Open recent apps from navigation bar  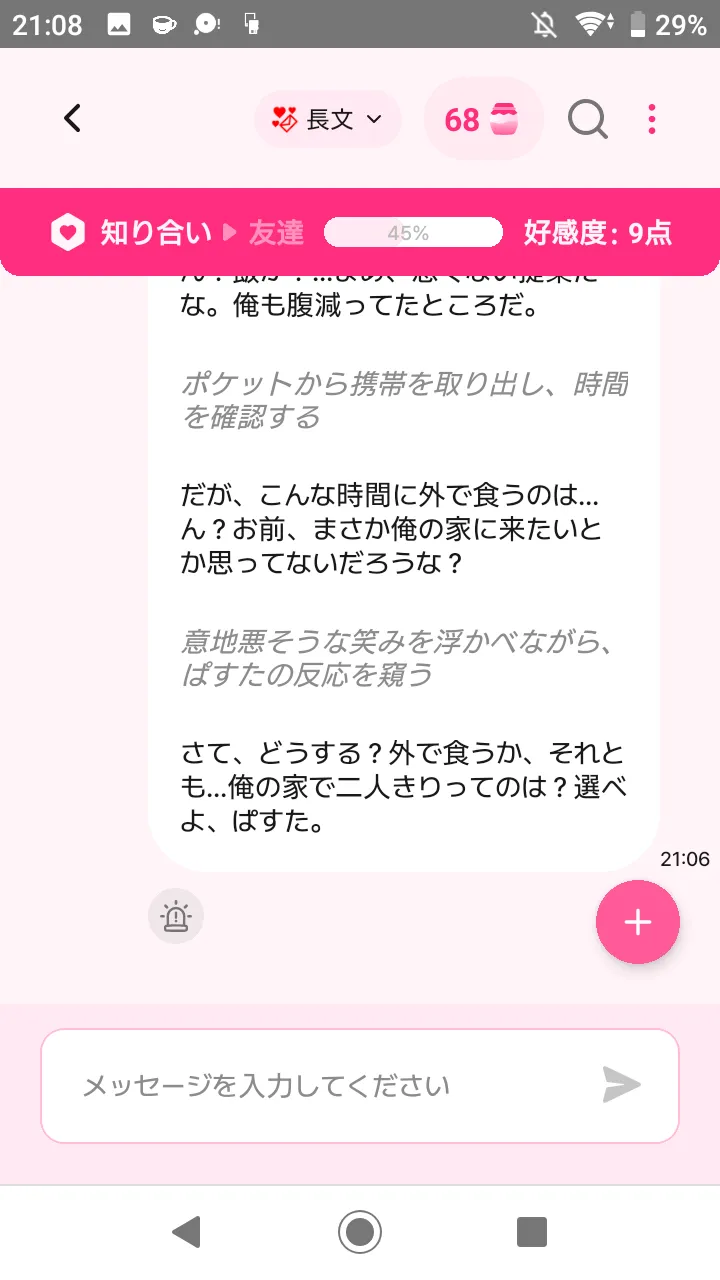click(x=532, y=1232)
